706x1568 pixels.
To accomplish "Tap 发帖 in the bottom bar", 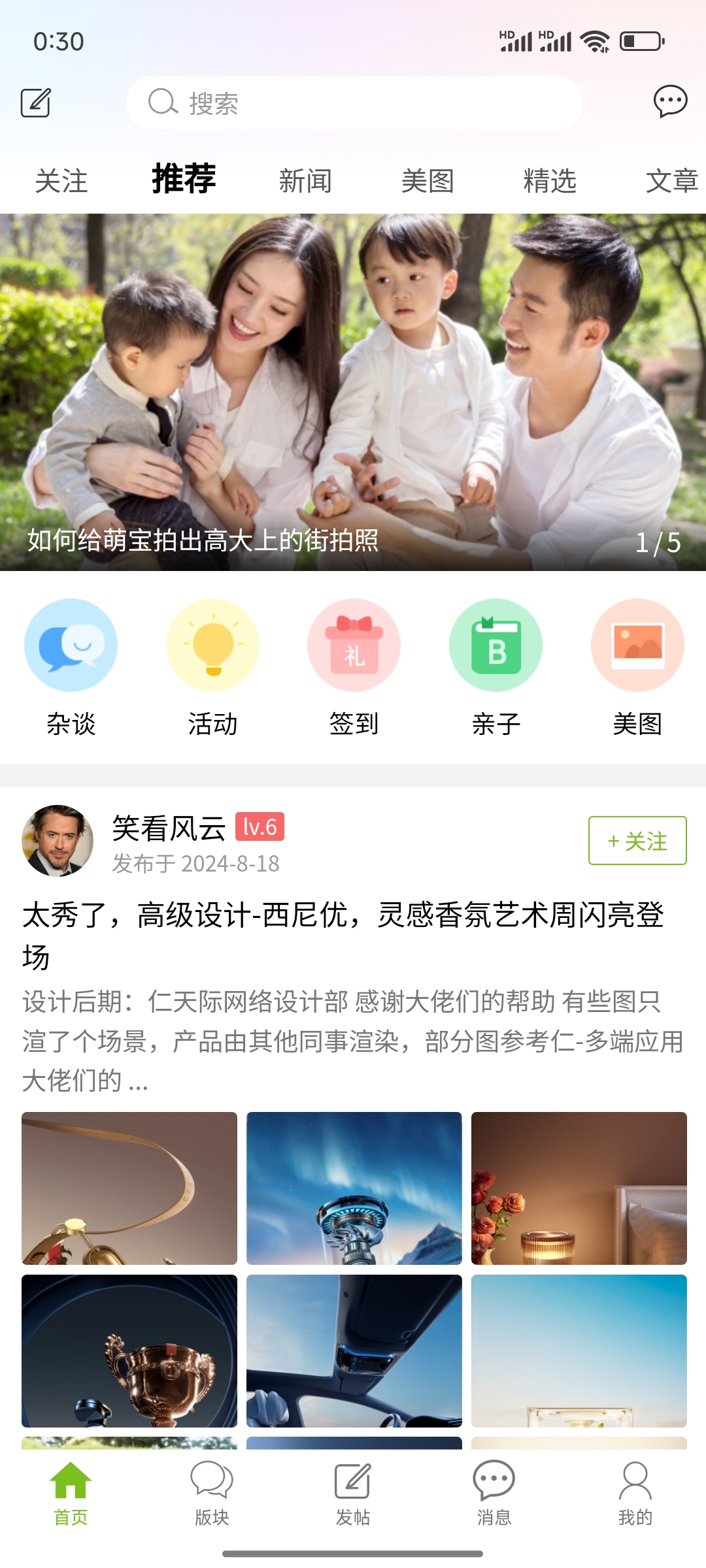I will point(353,1493).
